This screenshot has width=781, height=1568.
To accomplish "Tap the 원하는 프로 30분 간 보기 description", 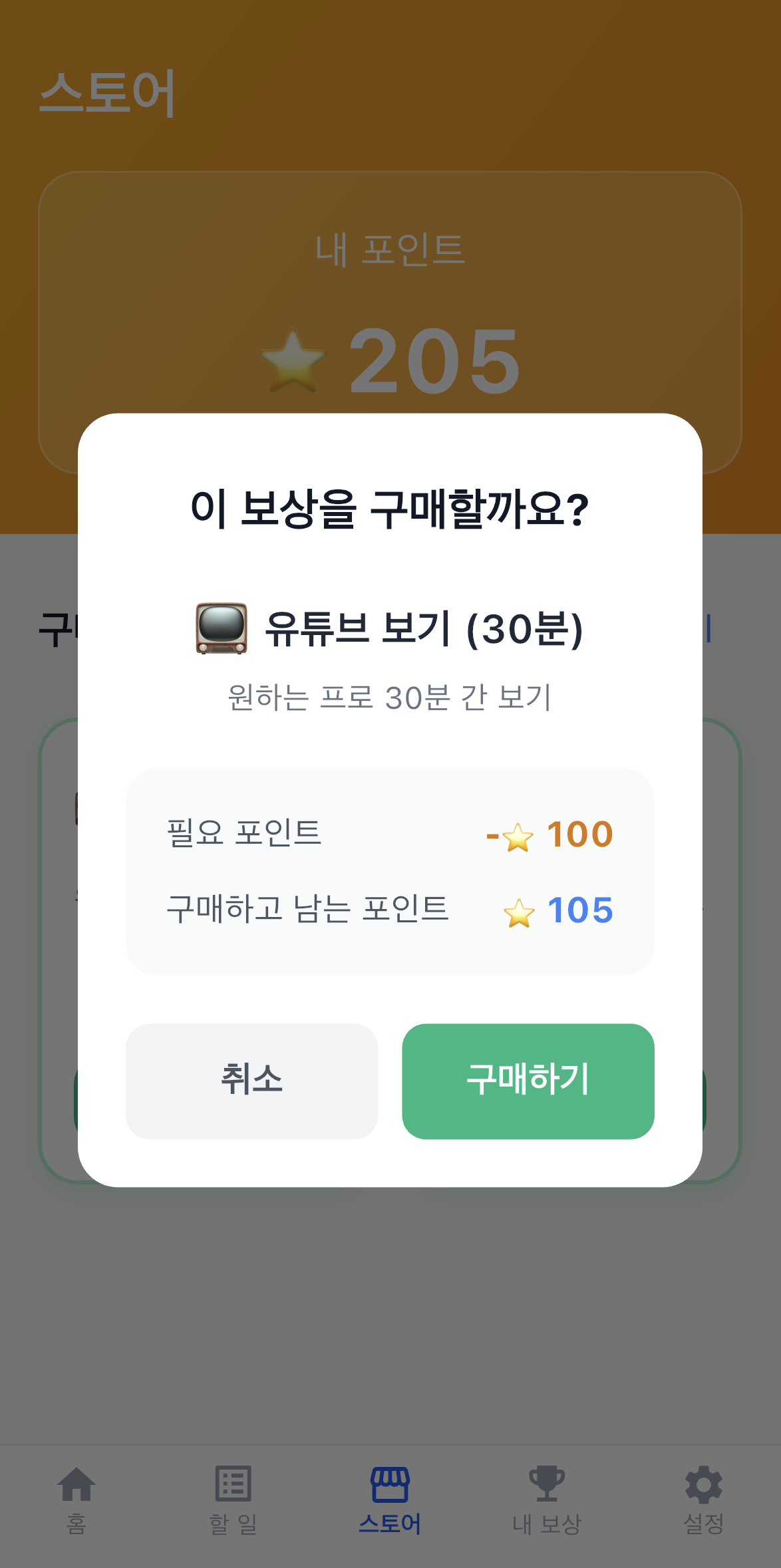I will coord(390,695).
